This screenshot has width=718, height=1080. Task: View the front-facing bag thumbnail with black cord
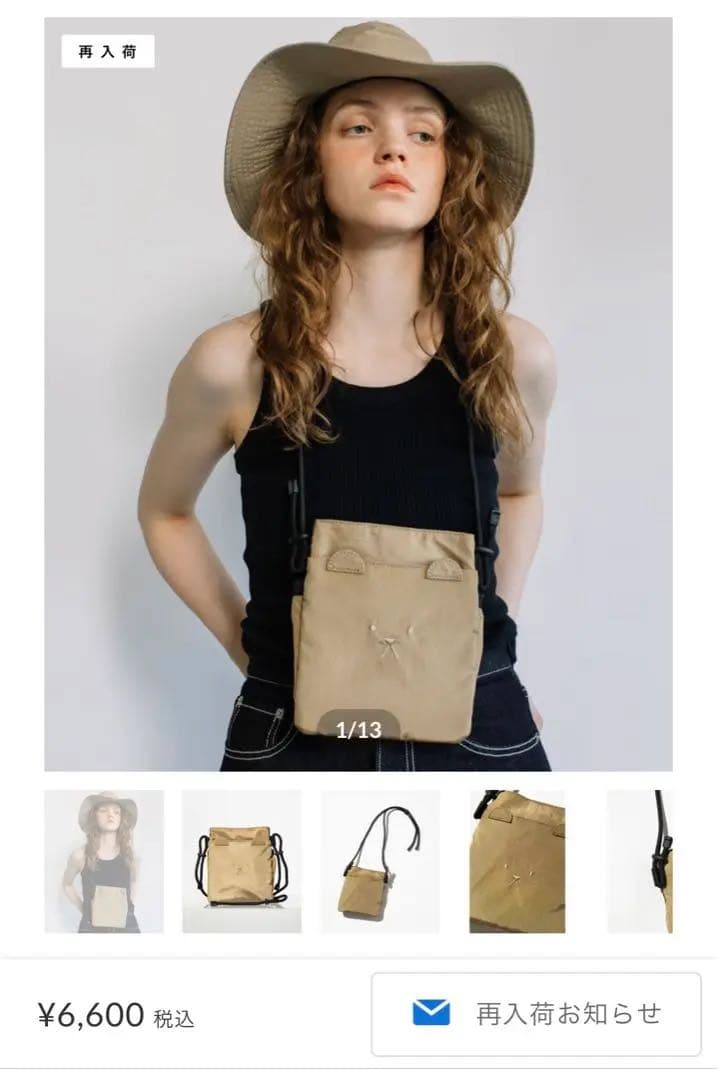241,861
